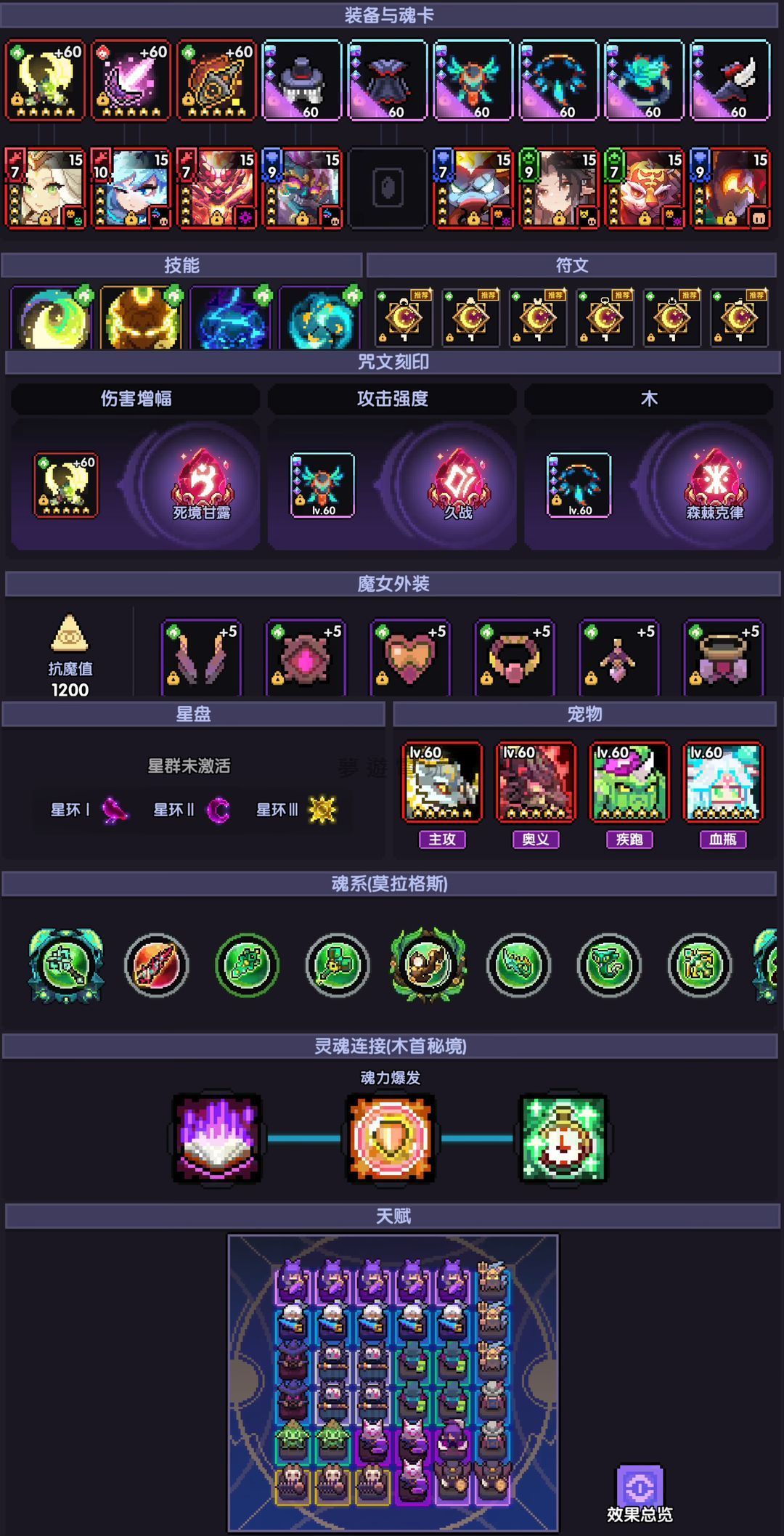The image size is (784, 1536).
Task: Open the stopwatch soul link node
Action: (563, 1138)
